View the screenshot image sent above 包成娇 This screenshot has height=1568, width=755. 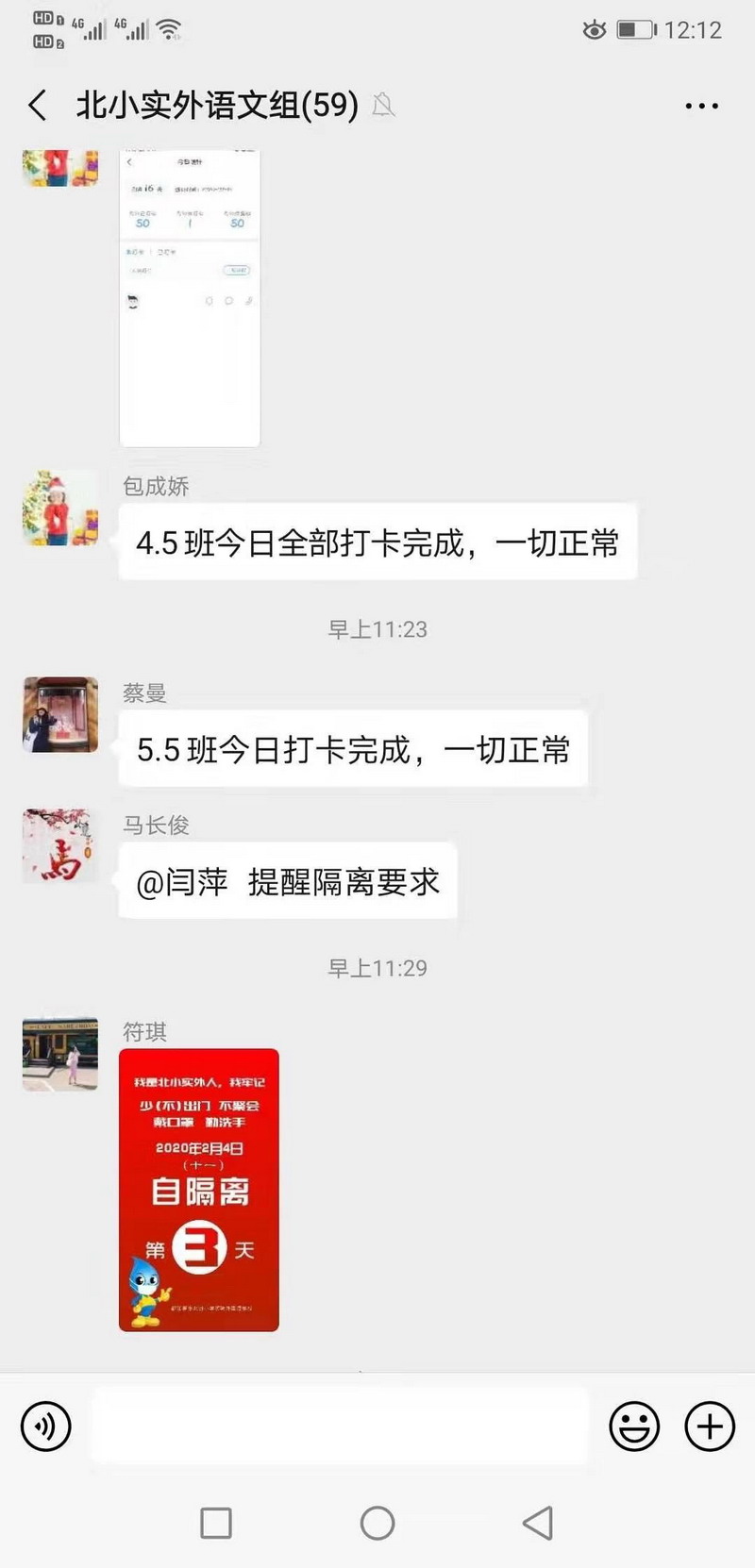click(190, 297)
